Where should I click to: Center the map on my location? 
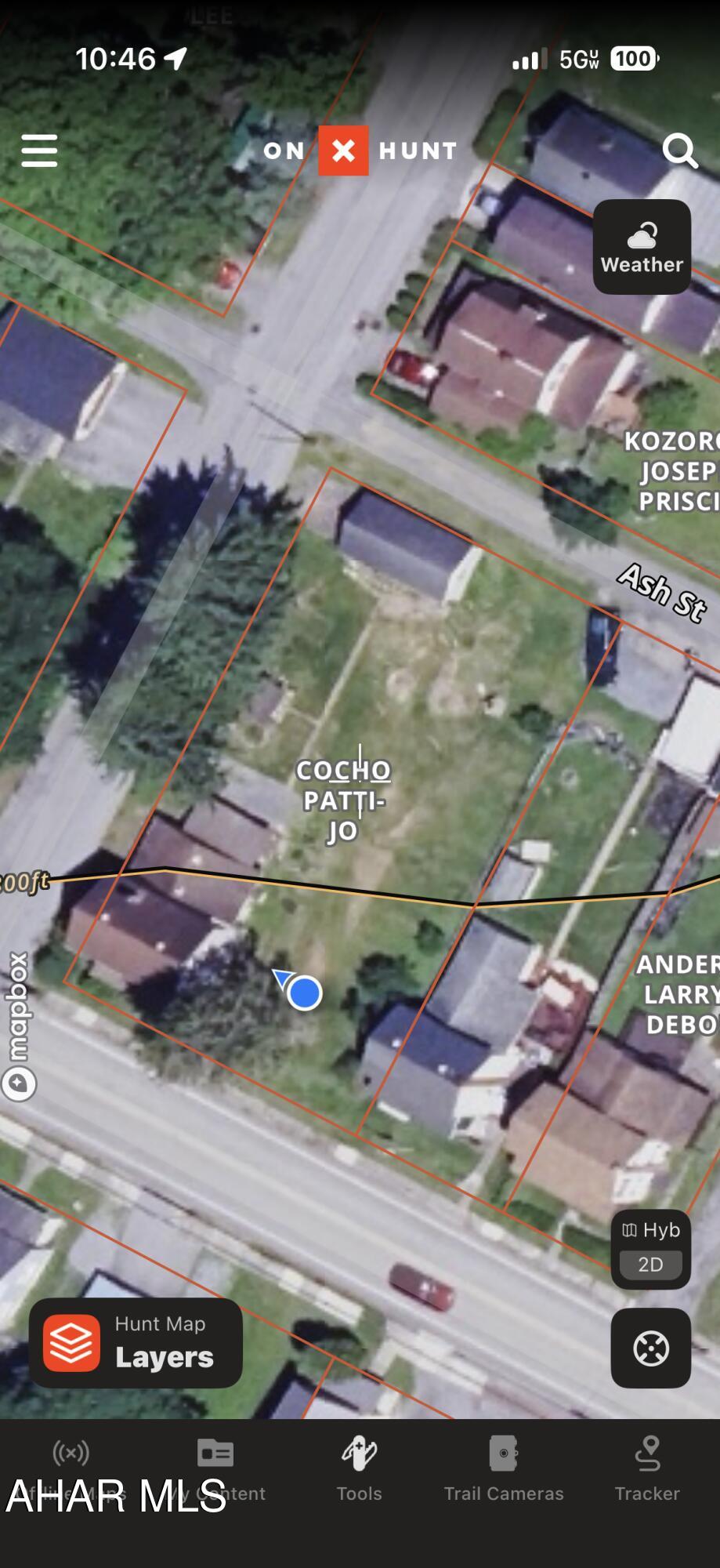tap(650, 1348)
